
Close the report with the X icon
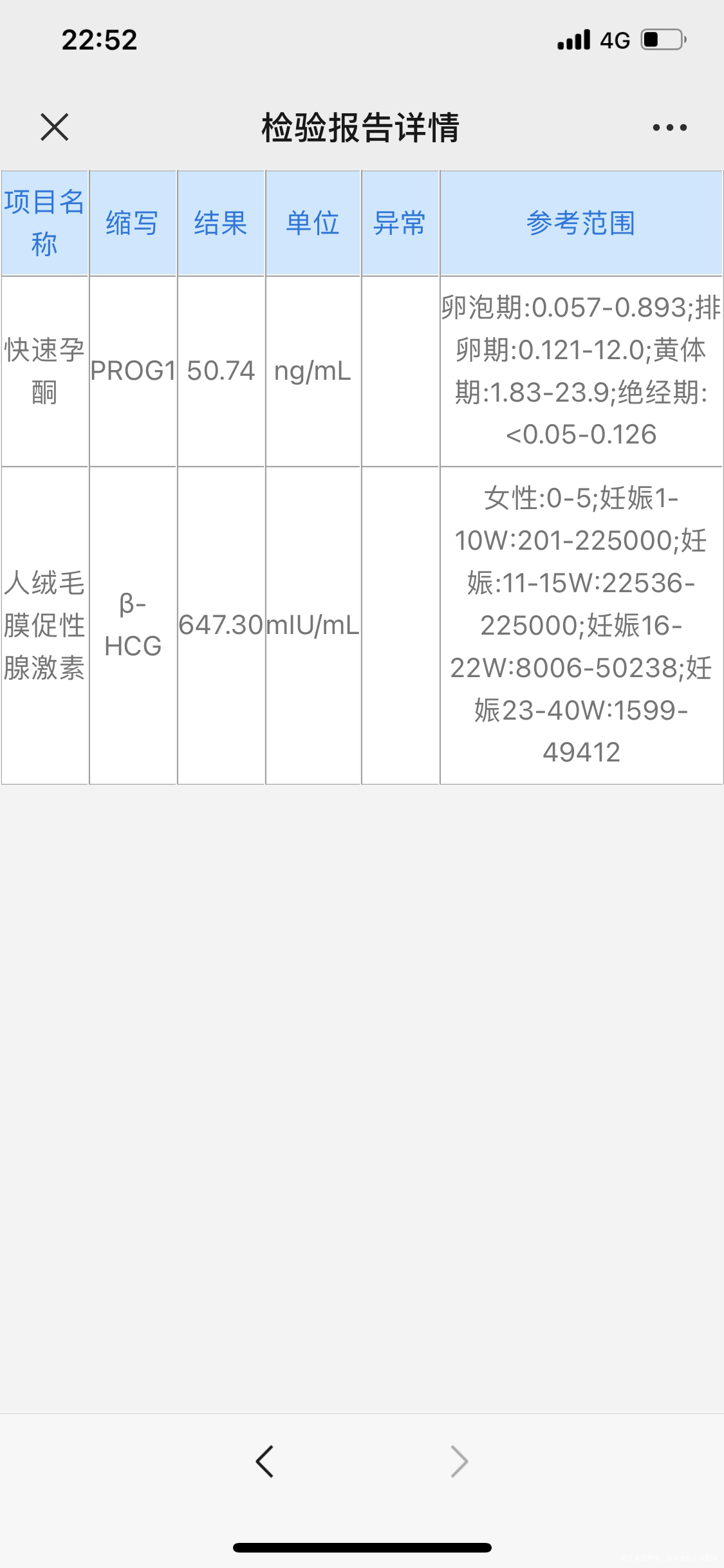coord(55,127)
